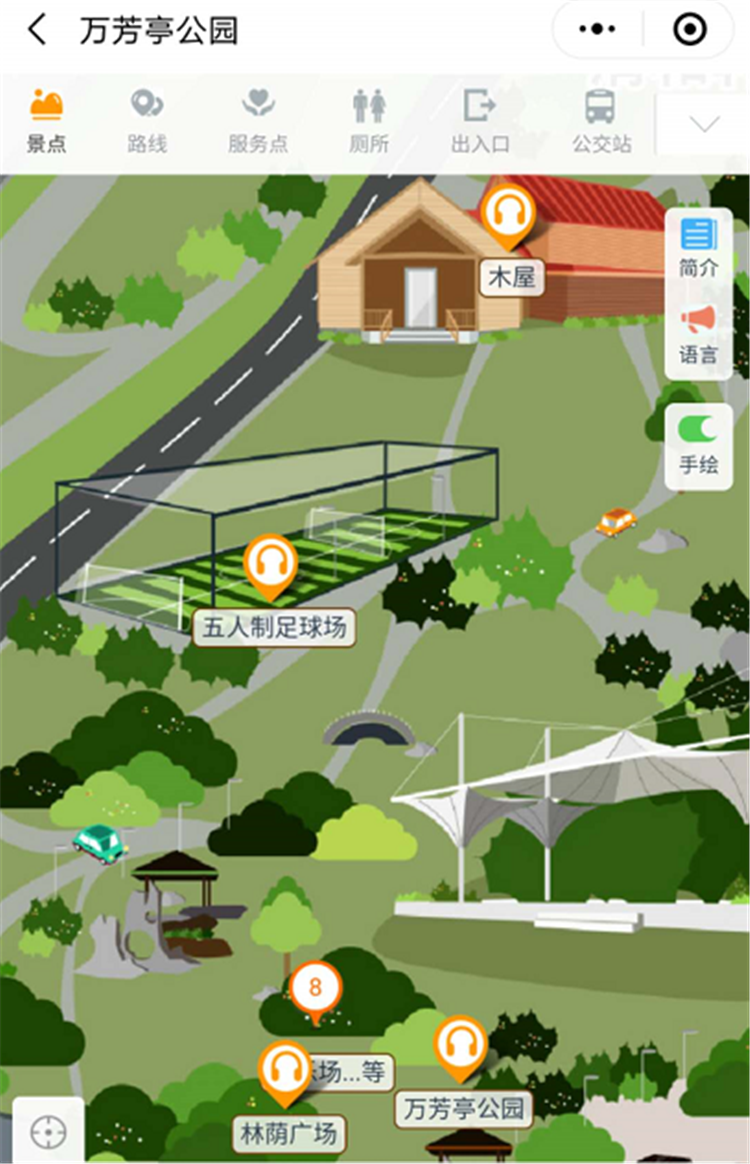Select the 五人制足球场 marker
The height and width of the screenshot is (1164, 750).
(x=271, y=565)
